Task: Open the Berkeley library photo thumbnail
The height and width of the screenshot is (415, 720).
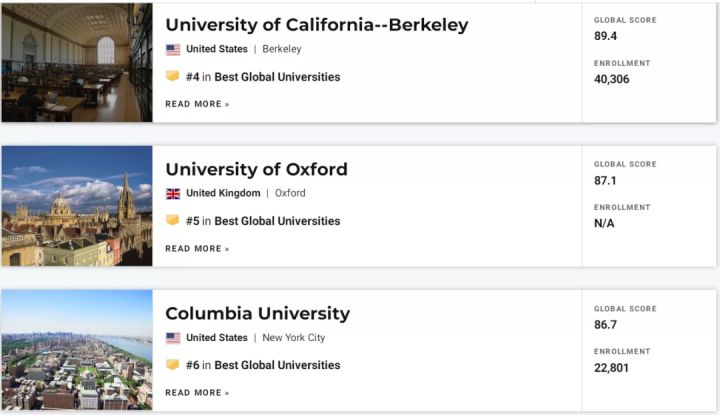Action: click(77, 62)
